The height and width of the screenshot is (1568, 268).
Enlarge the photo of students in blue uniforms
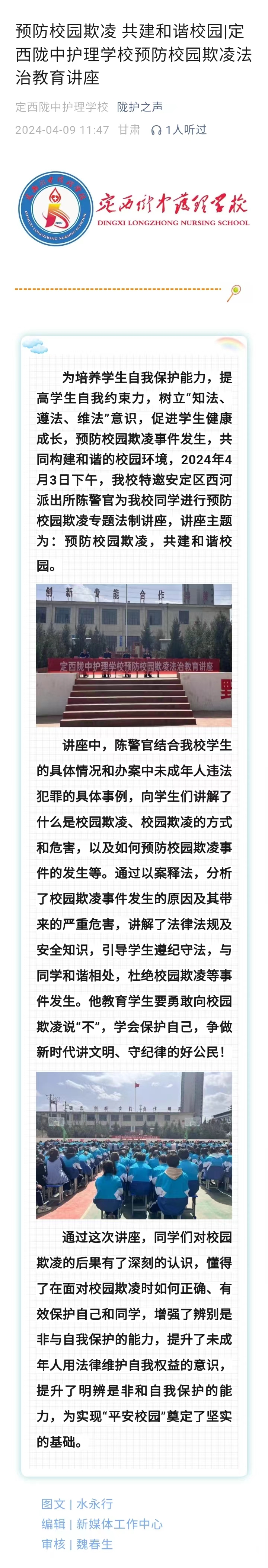click(x=133, y=1144)
